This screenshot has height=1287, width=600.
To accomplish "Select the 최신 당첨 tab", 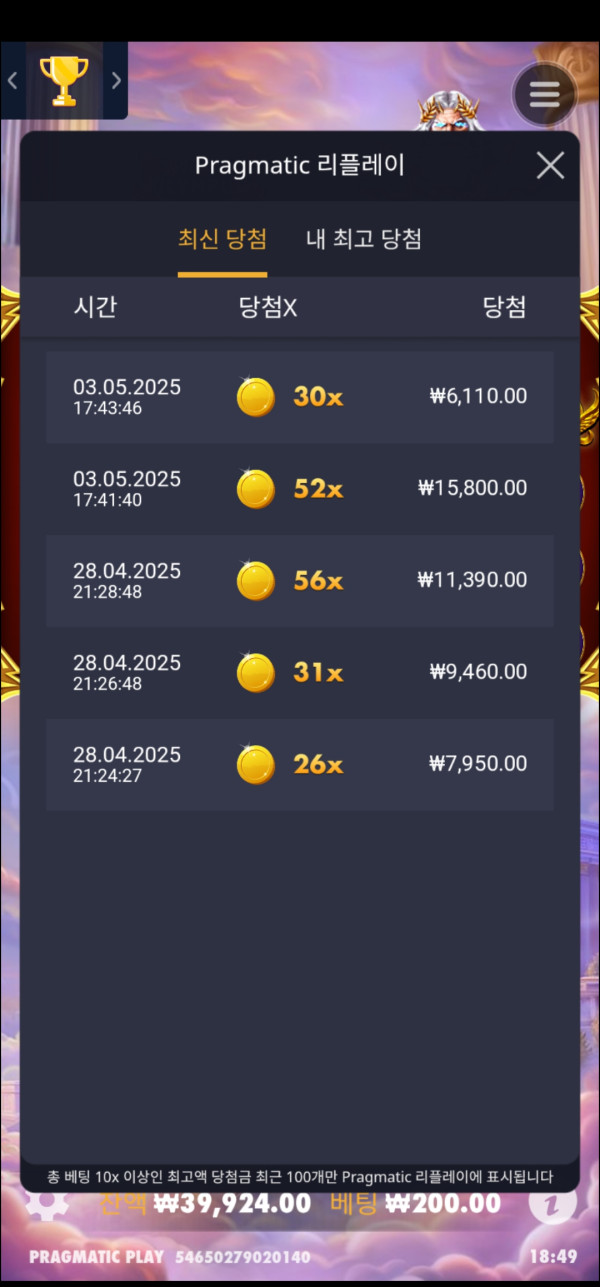I will tap(222, 239).
